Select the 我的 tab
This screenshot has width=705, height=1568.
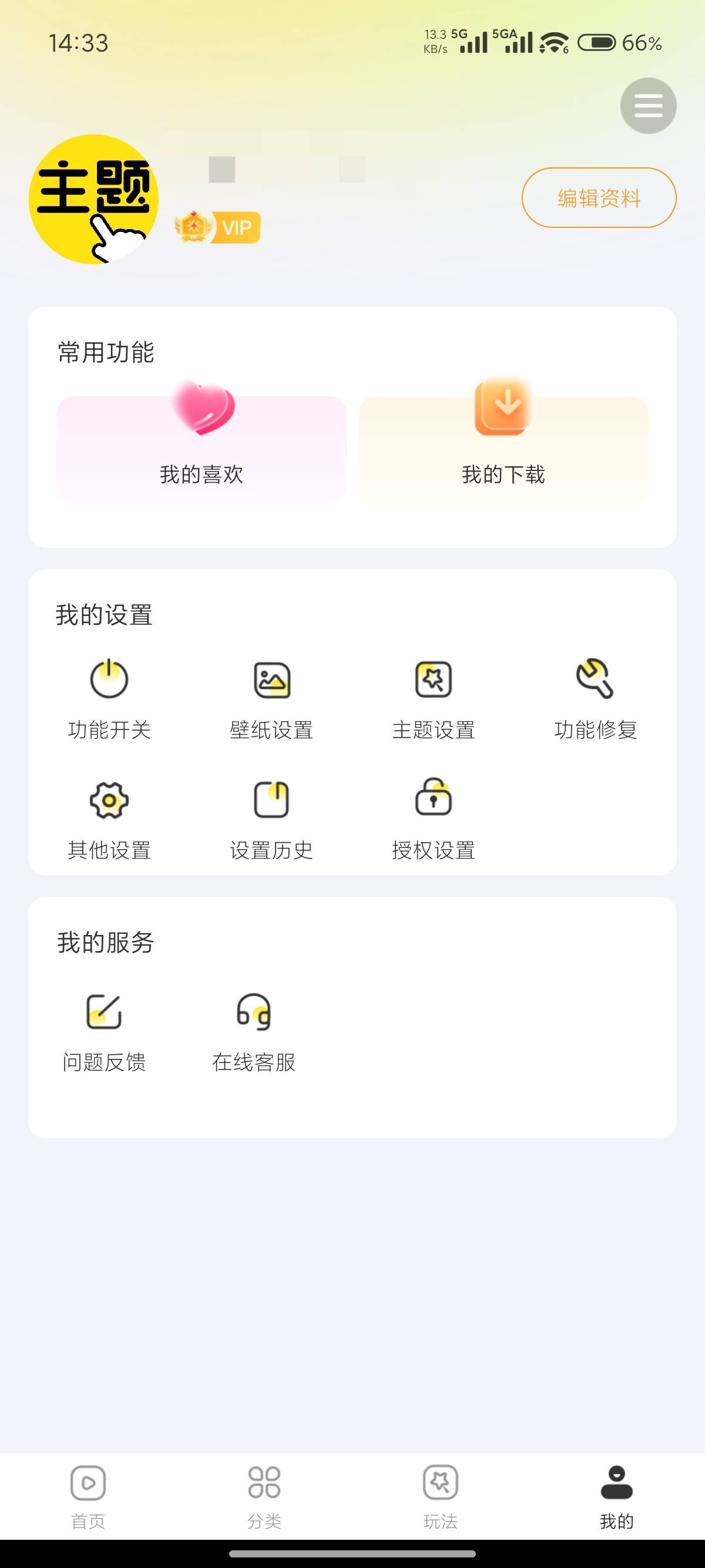pos(617,1496)
